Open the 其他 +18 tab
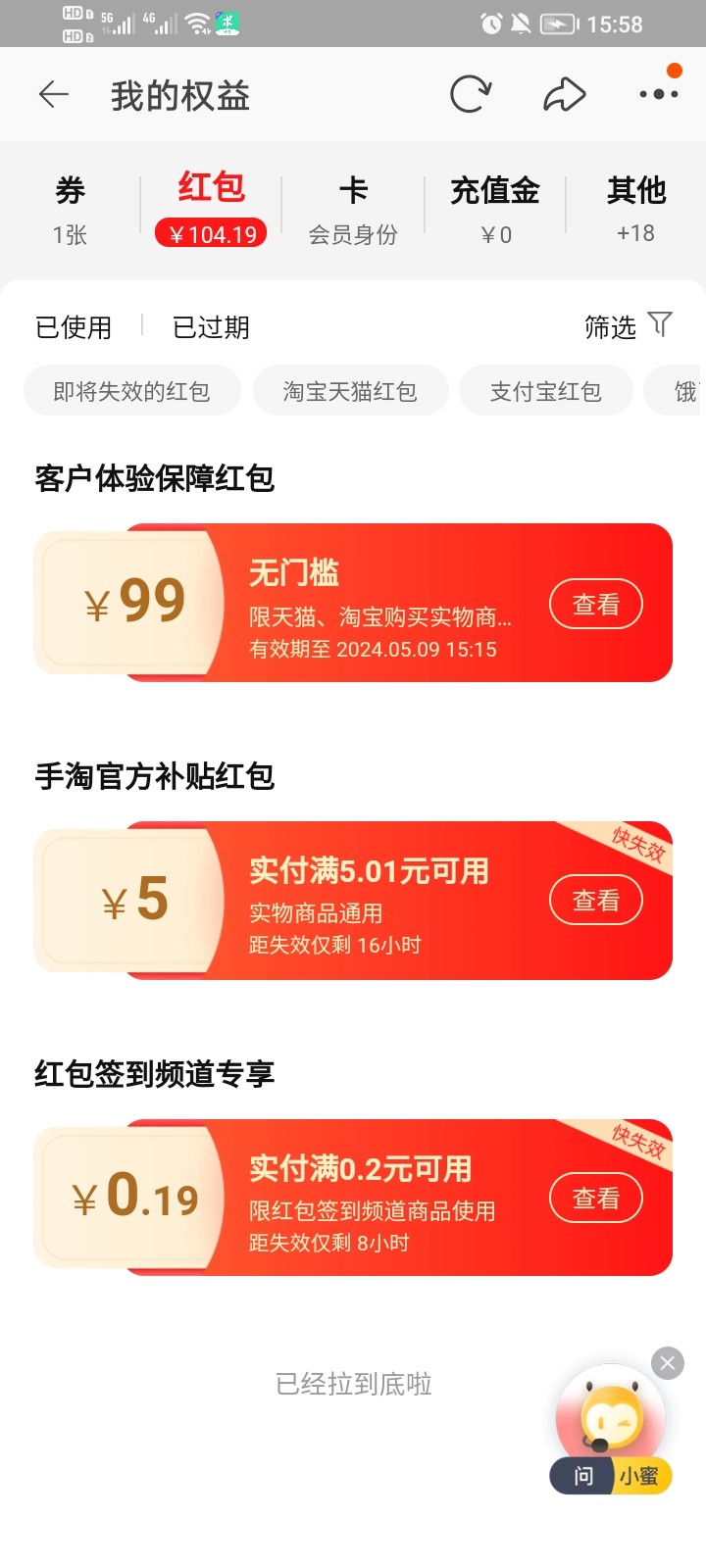The width and height of the screenshot is (706, 1568). tap(635, 209)
